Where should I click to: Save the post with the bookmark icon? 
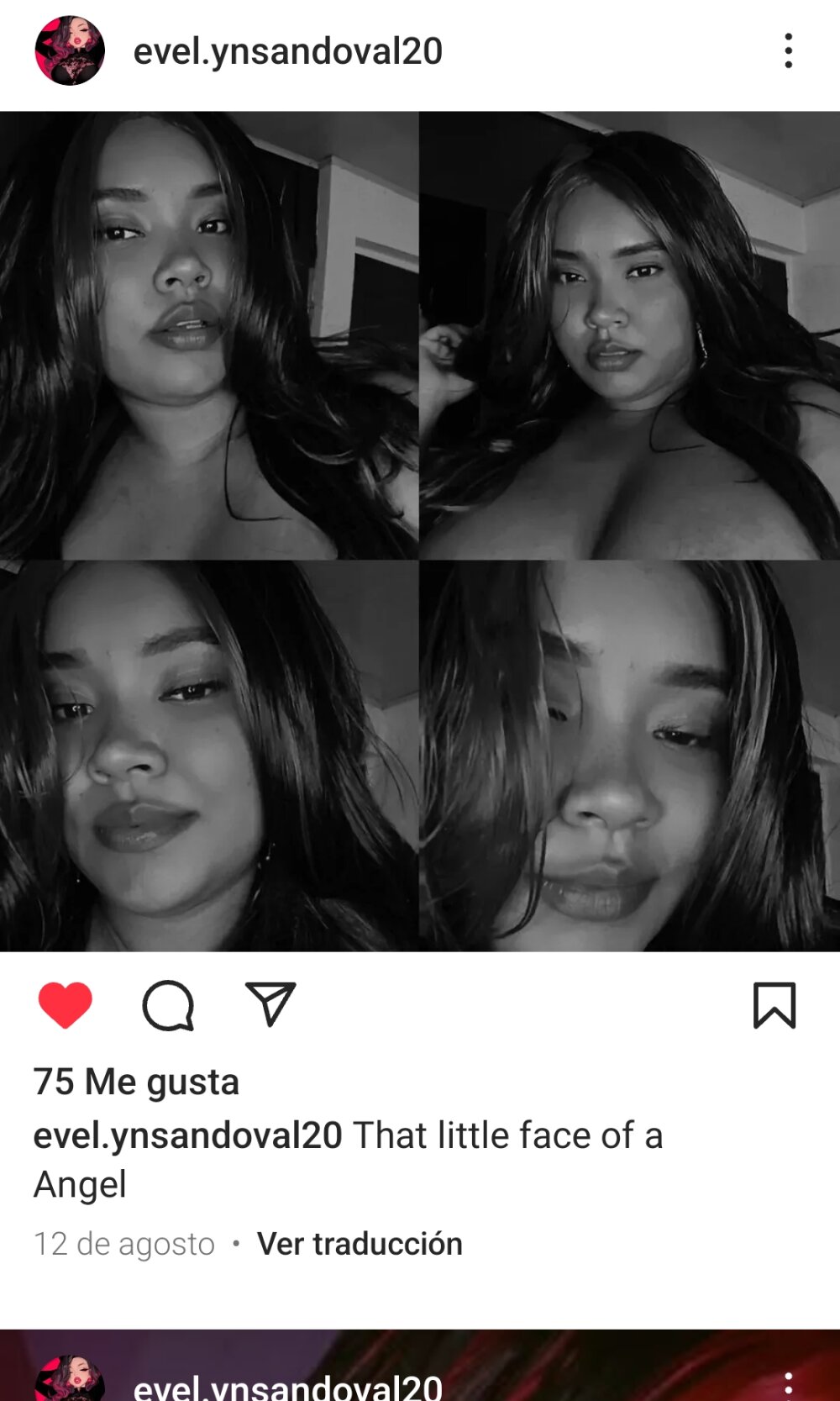point(774,1005)
